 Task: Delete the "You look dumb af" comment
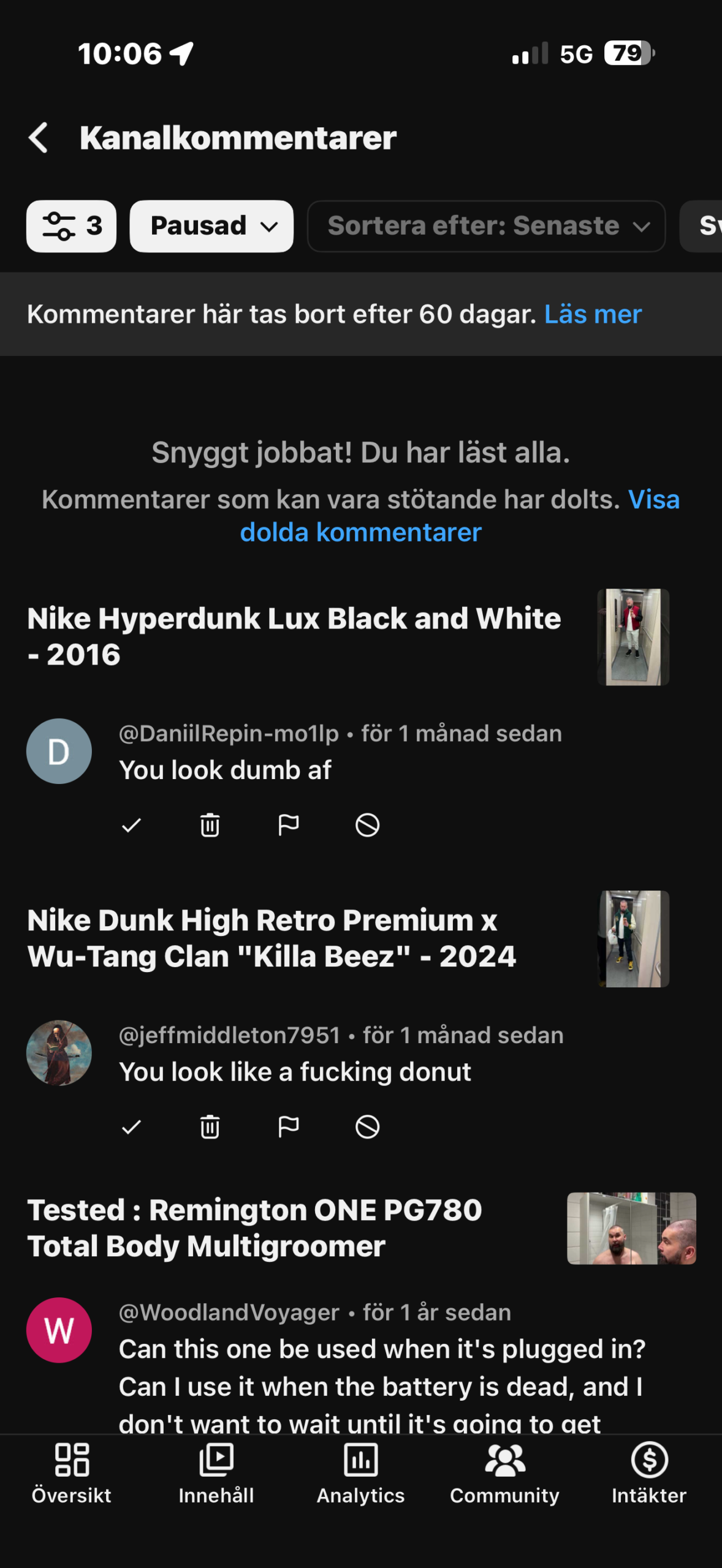tap(210, 825)
